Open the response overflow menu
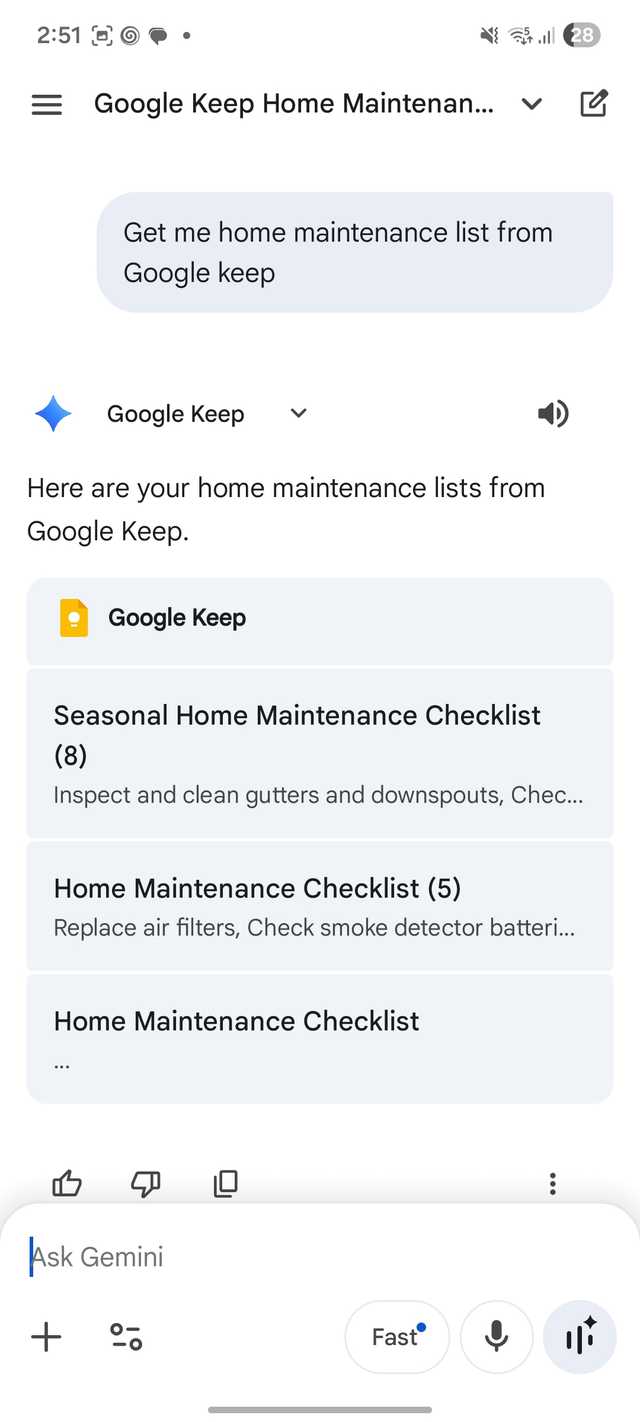 click(552, 1185)
